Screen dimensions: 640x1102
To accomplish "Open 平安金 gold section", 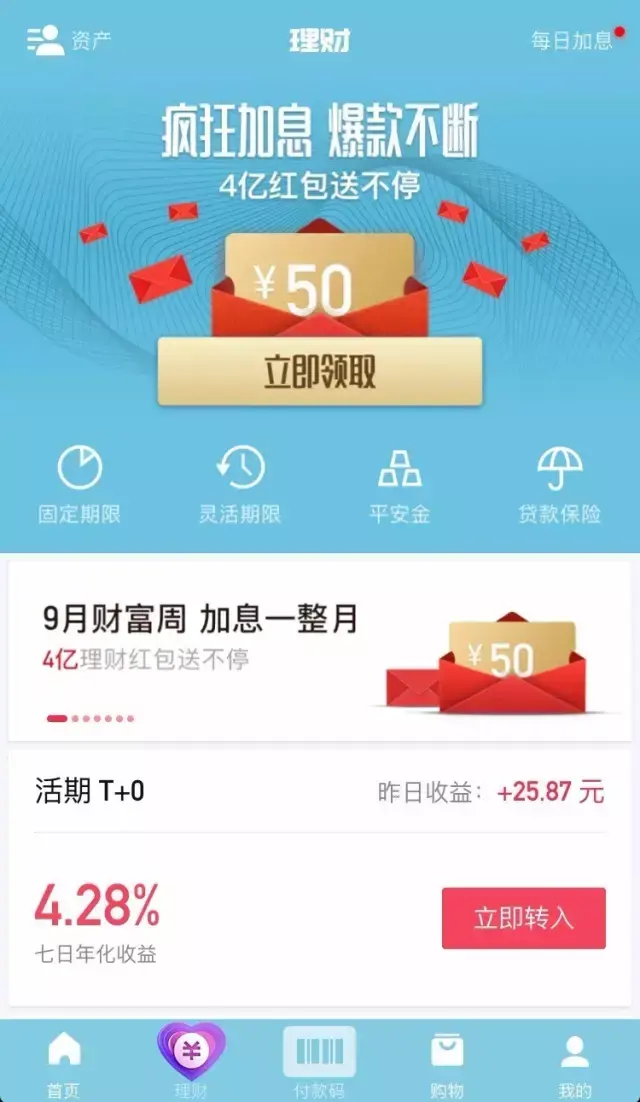I will [400, 486].
